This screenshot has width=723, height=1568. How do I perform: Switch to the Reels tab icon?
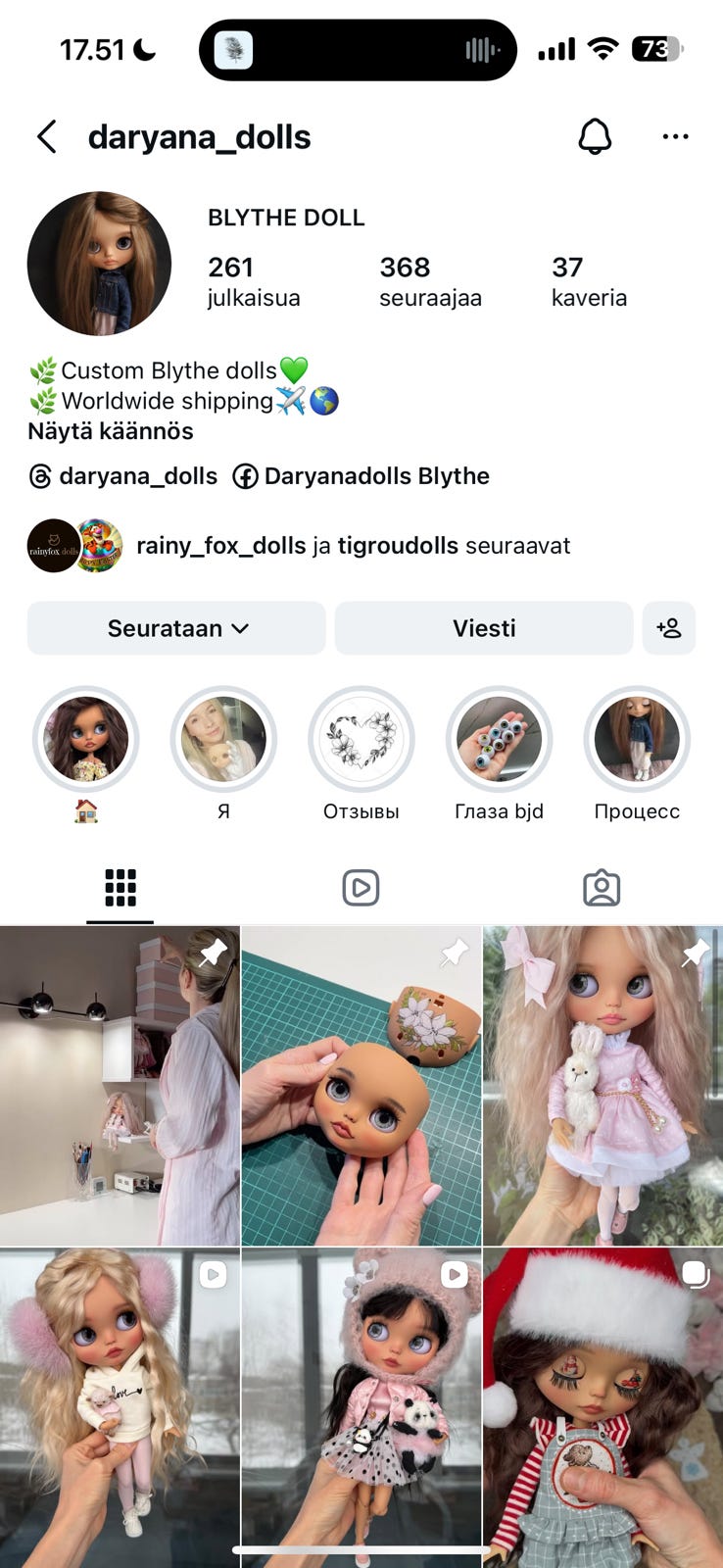pos(361,887)
